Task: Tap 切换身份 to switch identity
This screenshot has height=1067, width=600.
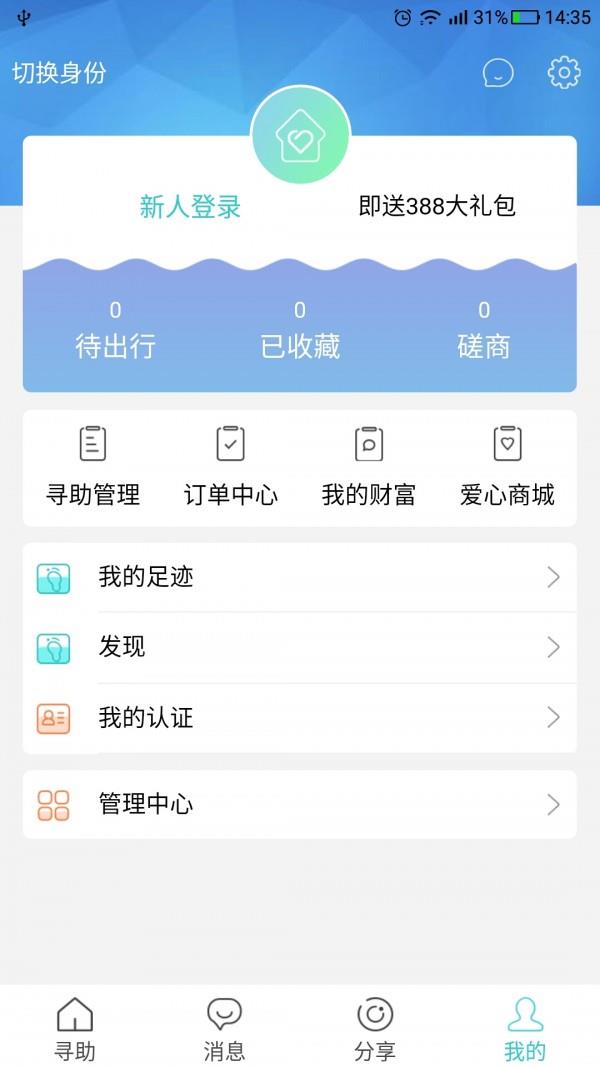Action: coord(59,73)
